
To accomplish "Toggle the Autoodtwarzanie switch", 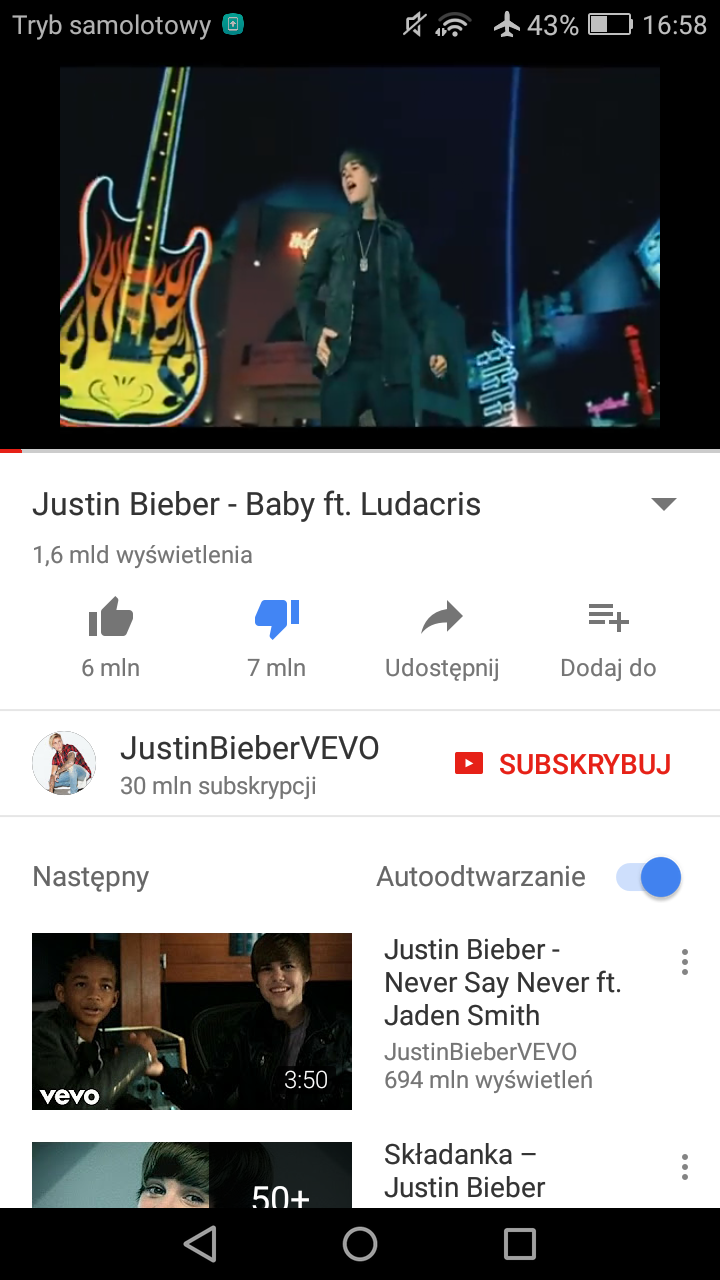I will (x=650, y=878).
